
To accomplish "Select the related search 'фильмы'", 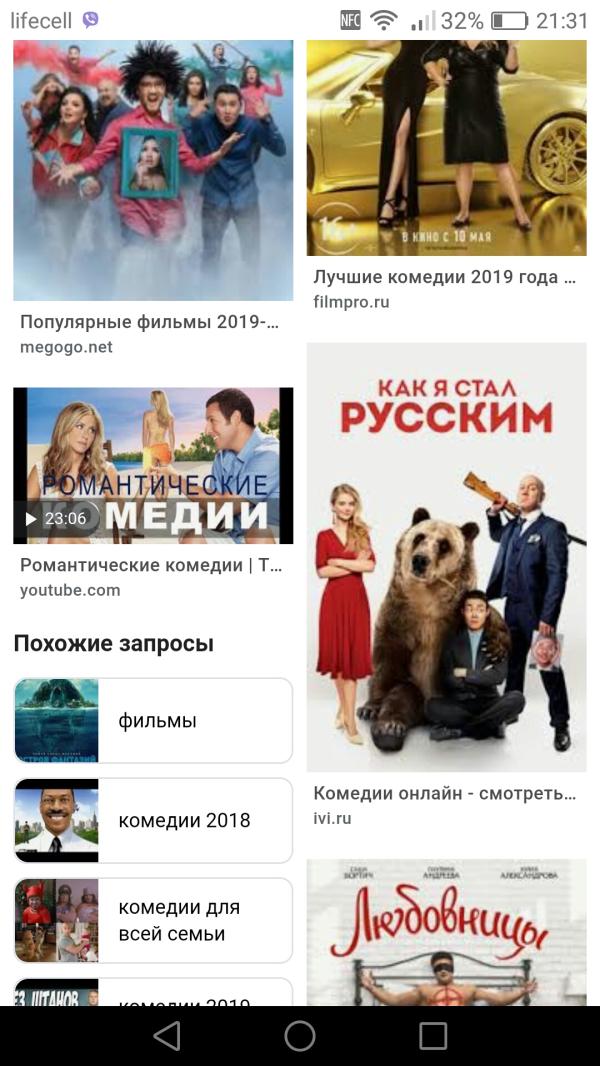I will point(153,721).
